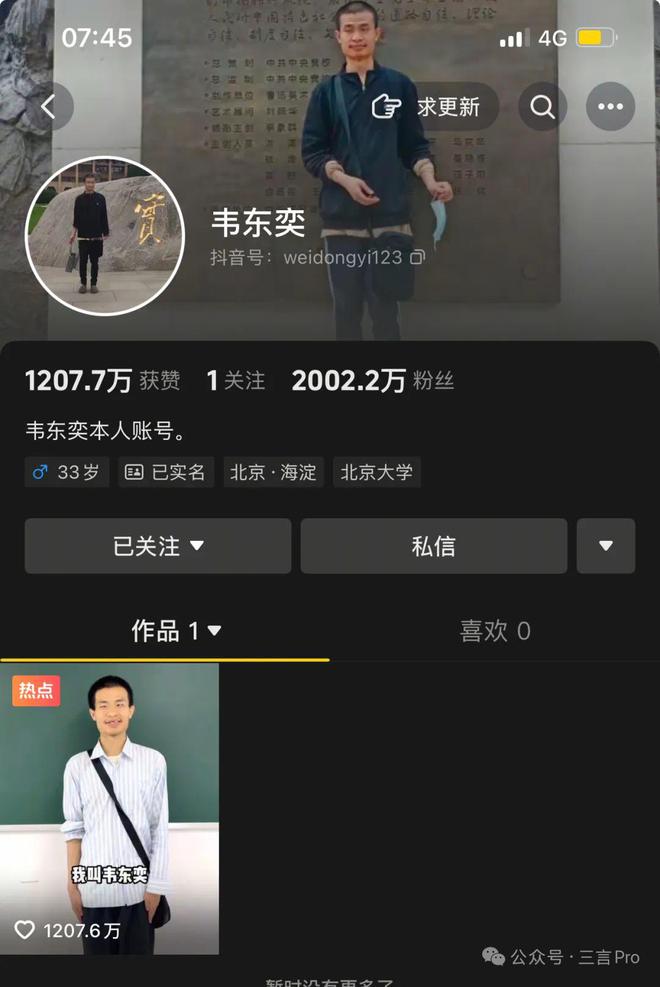The image size is (660, 987).
Task: Expand the arrow button beside 私信
Action: coord(605,546)
